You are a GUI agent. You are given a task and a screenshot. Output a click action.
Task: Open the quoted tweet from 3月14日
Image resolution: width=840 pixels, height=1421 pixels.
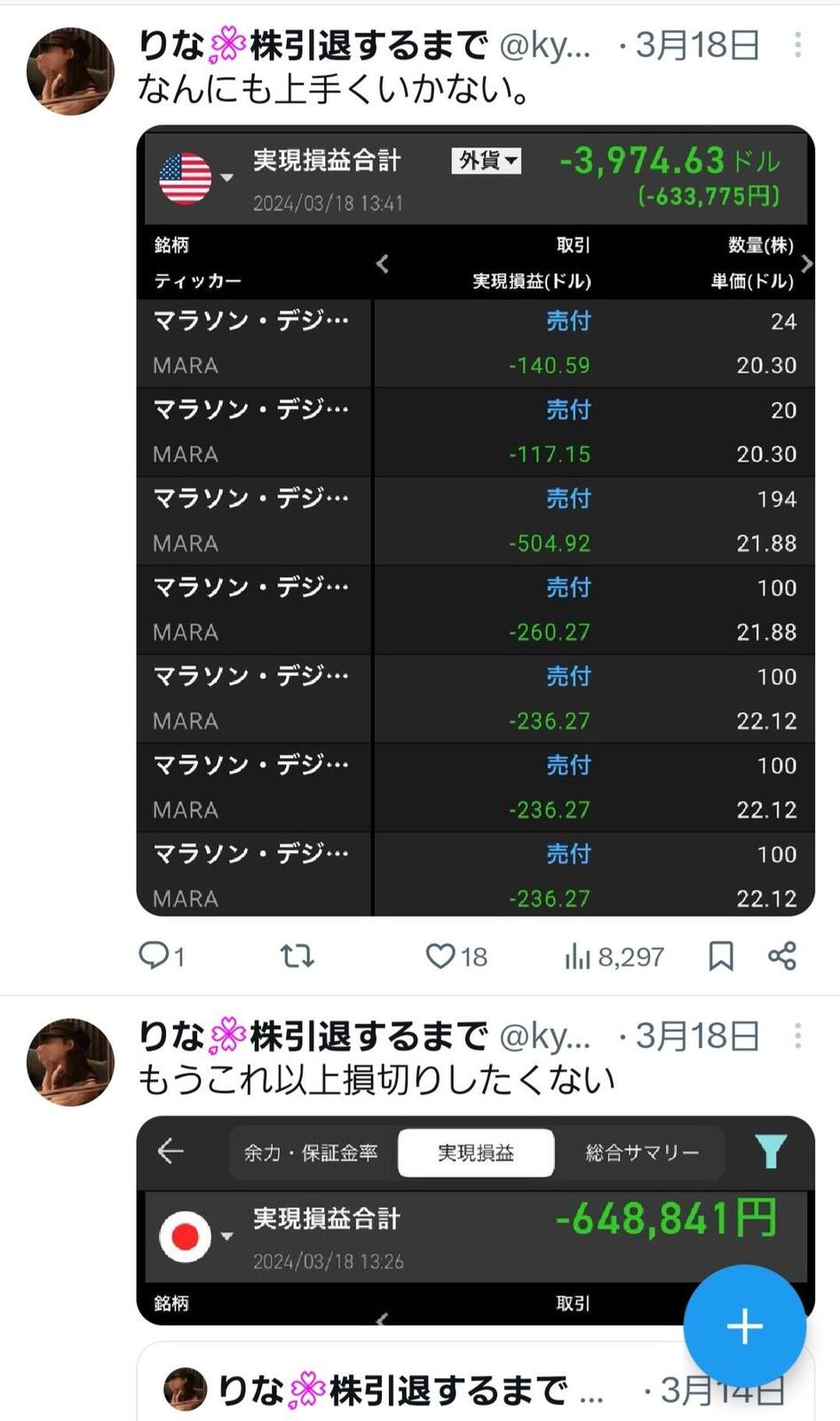click(x=476, y=1381)
